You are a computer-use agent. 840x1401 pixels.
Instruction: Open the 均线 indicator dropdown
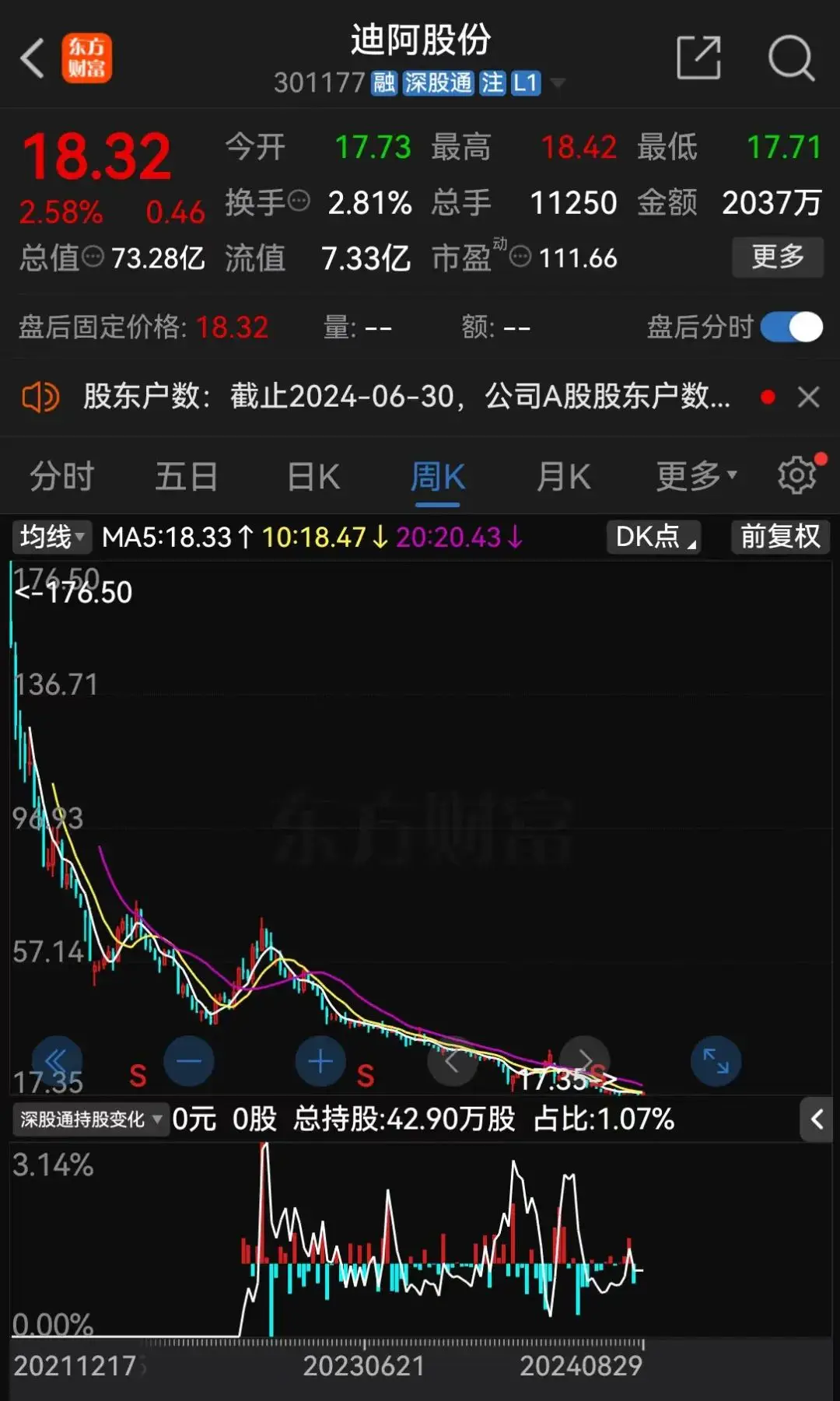click(x=52, y=537)
